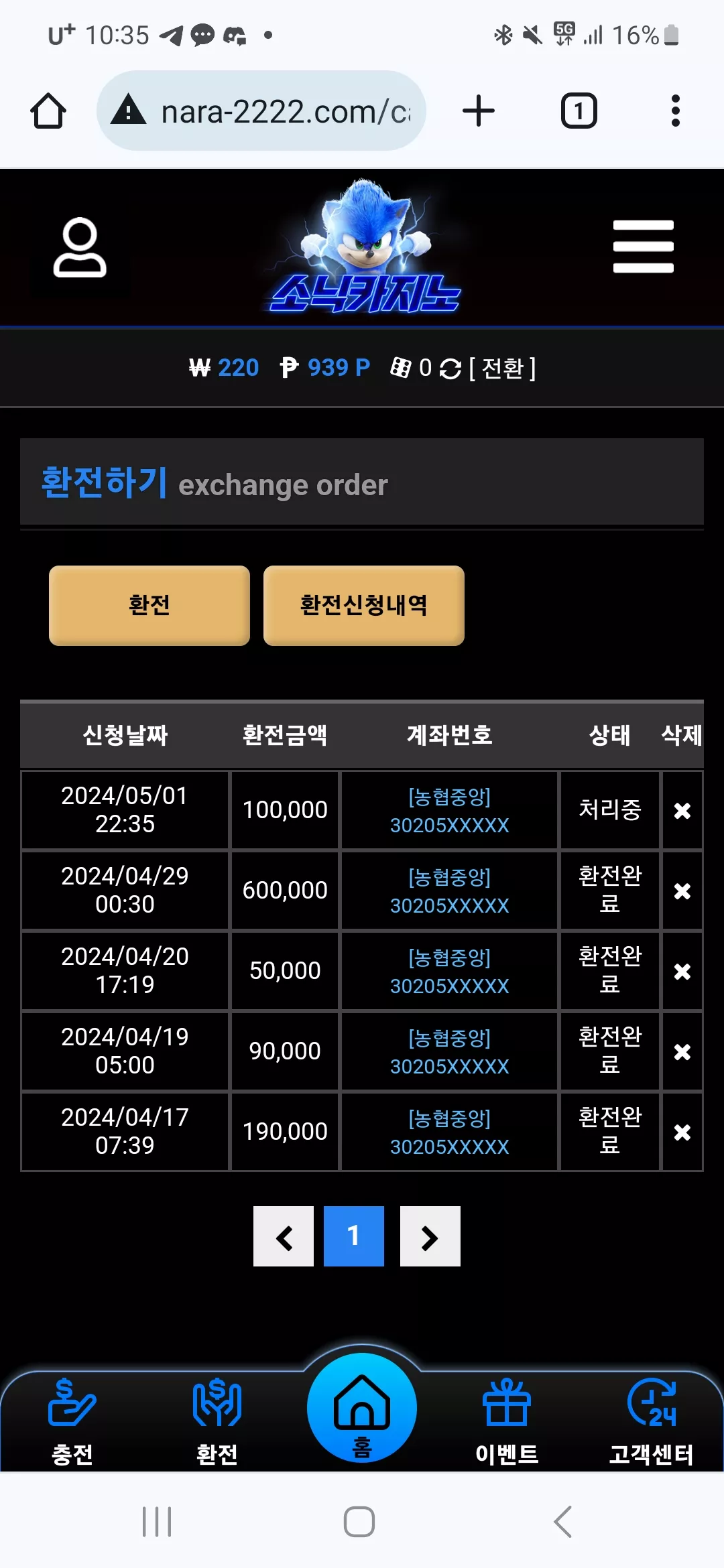Remove the 2024/04/17 exchange record

point(682,1132)
